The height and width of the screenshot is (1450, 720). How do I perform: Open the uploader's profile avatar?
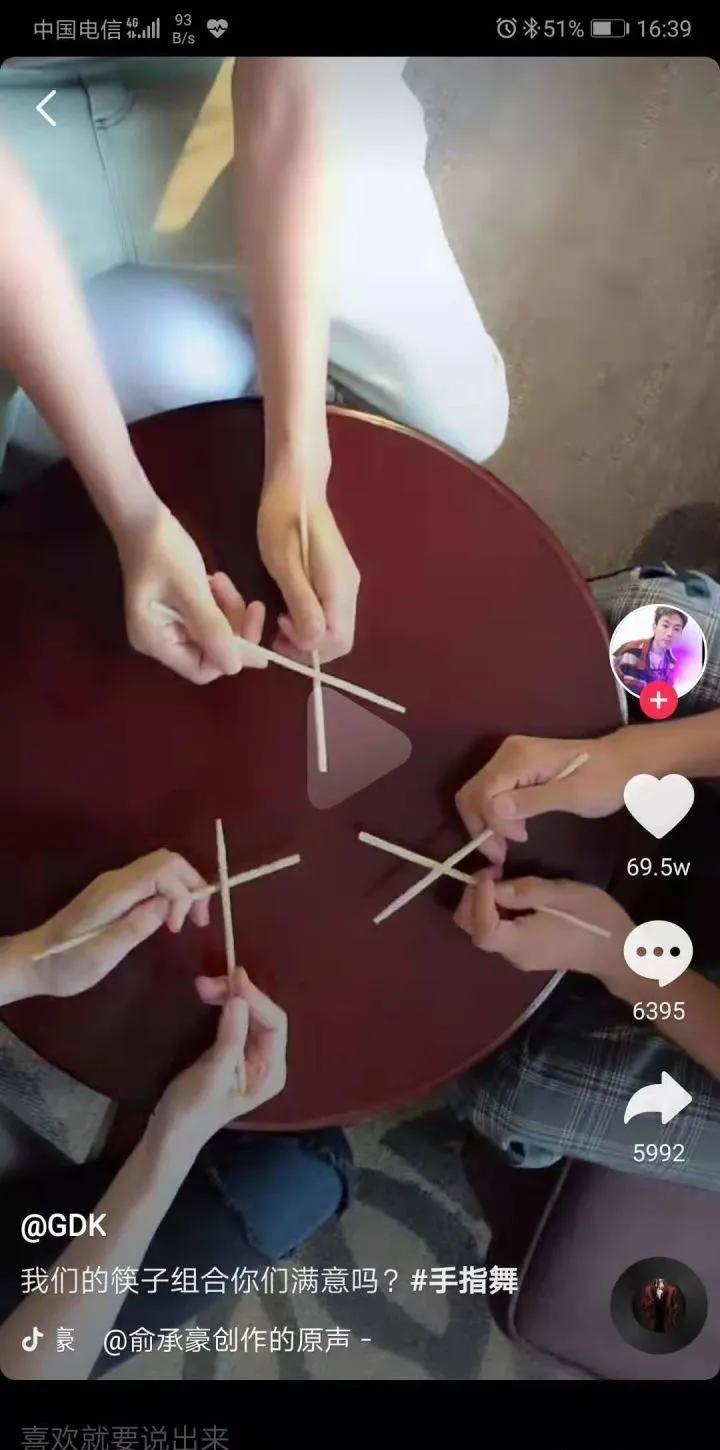tap(657, 648)
